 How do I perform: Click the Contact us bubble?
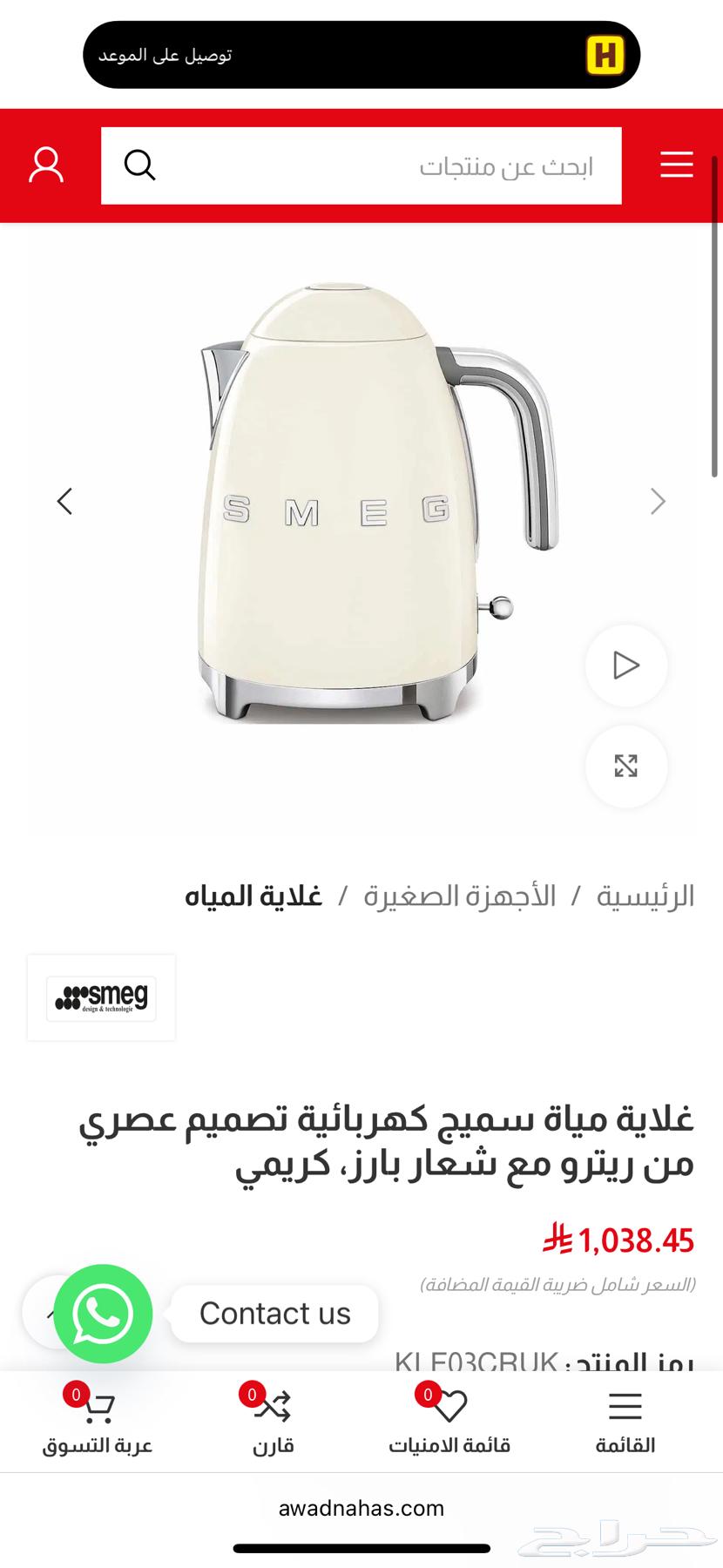(274, 1313)
